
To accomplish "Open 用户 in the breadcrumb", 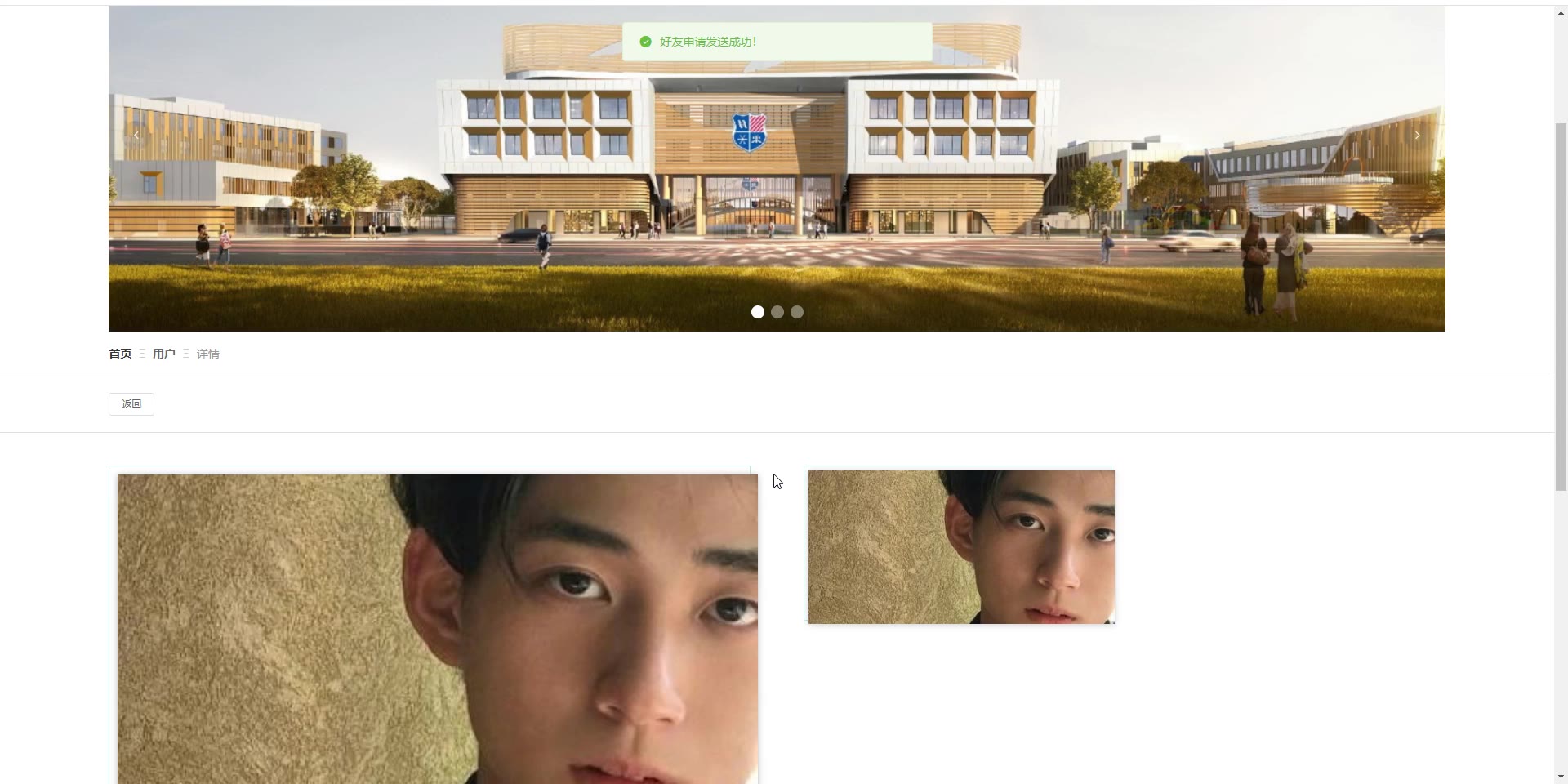I will click(163, 354).
